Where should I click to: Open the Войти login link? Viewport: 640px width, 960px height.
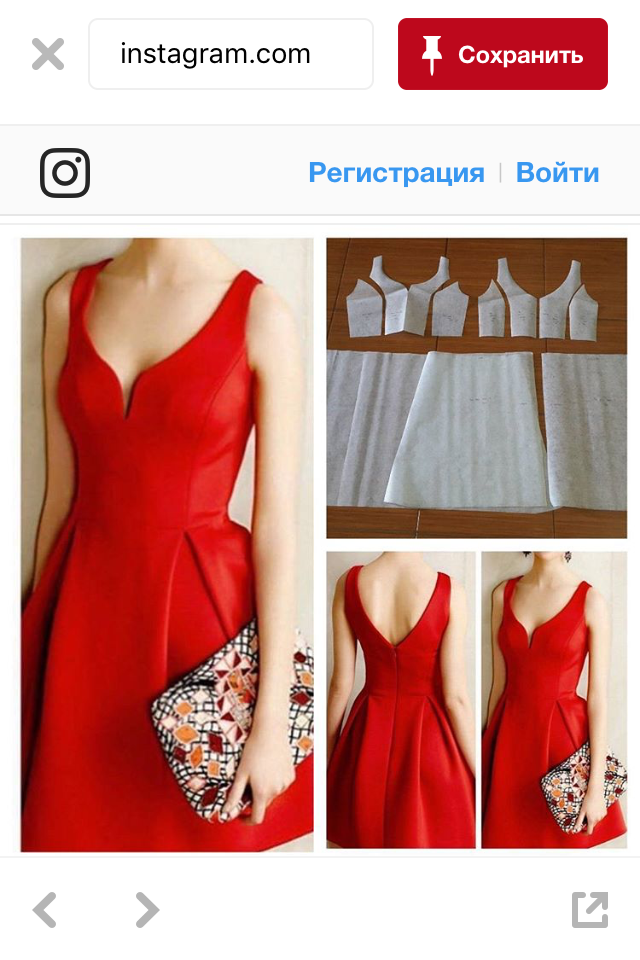[x=557, y=173]
